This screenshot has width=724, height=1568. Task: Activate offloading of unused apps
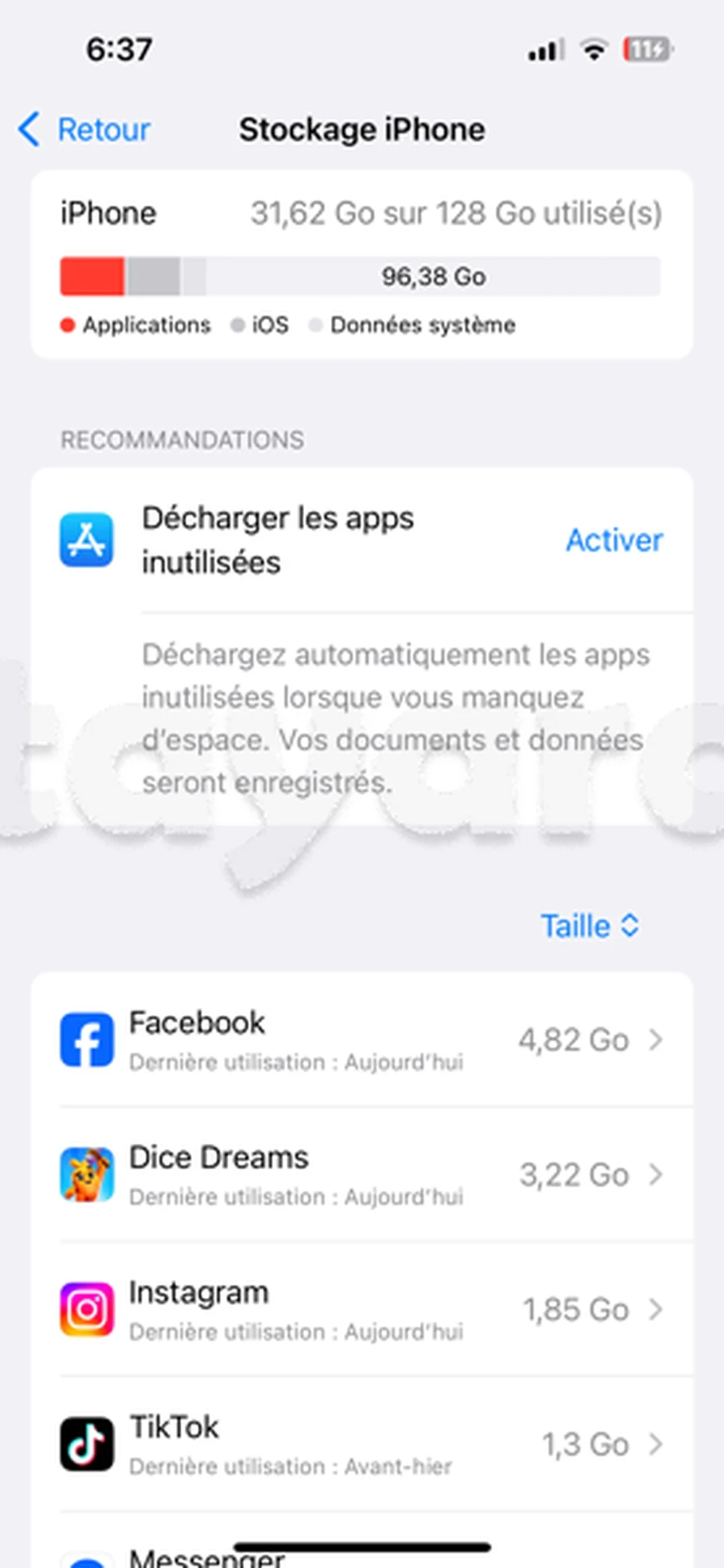613,540
